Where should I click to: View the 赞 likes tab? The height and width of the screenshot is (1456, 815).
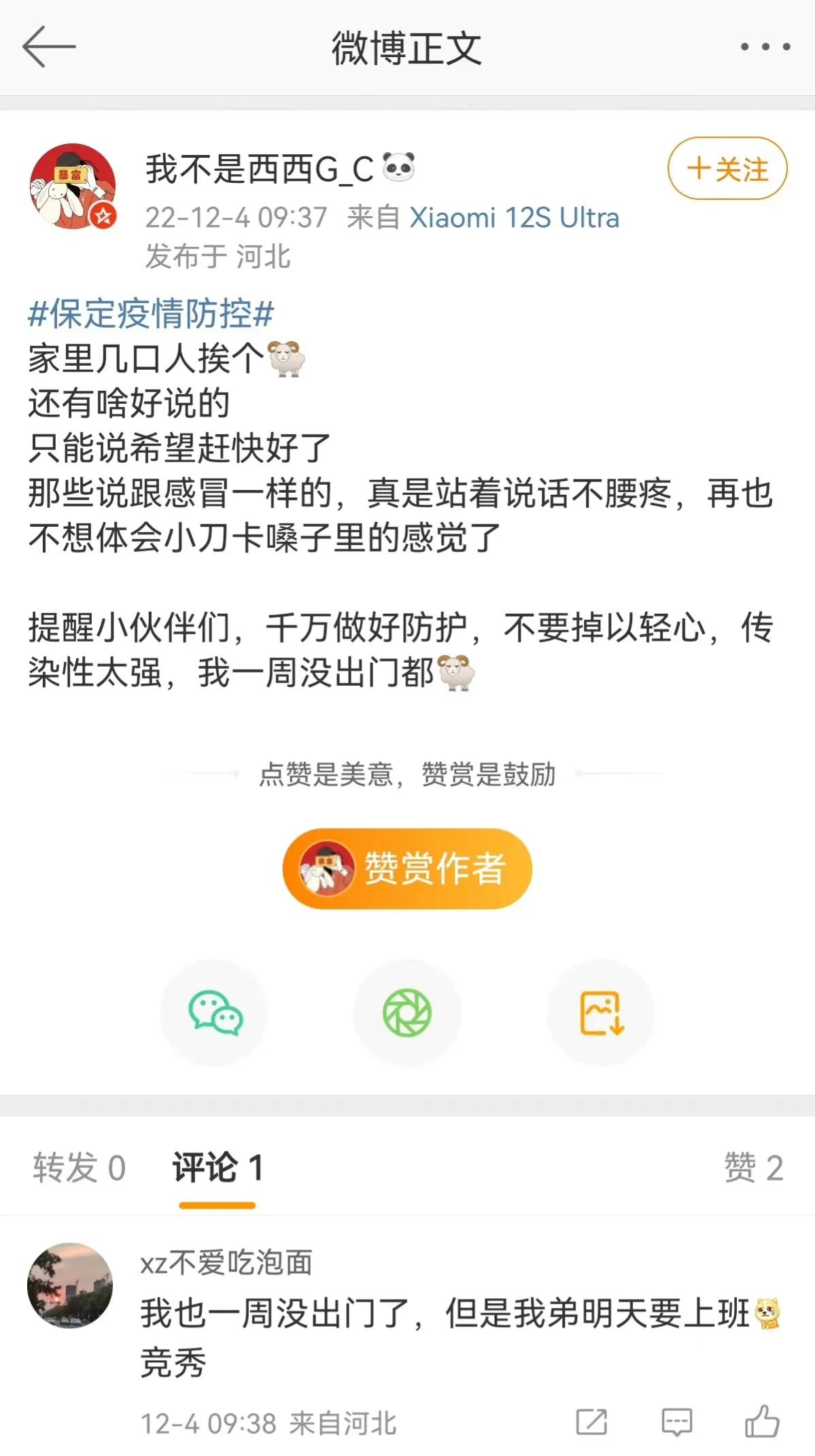[x=753, y=1168]
